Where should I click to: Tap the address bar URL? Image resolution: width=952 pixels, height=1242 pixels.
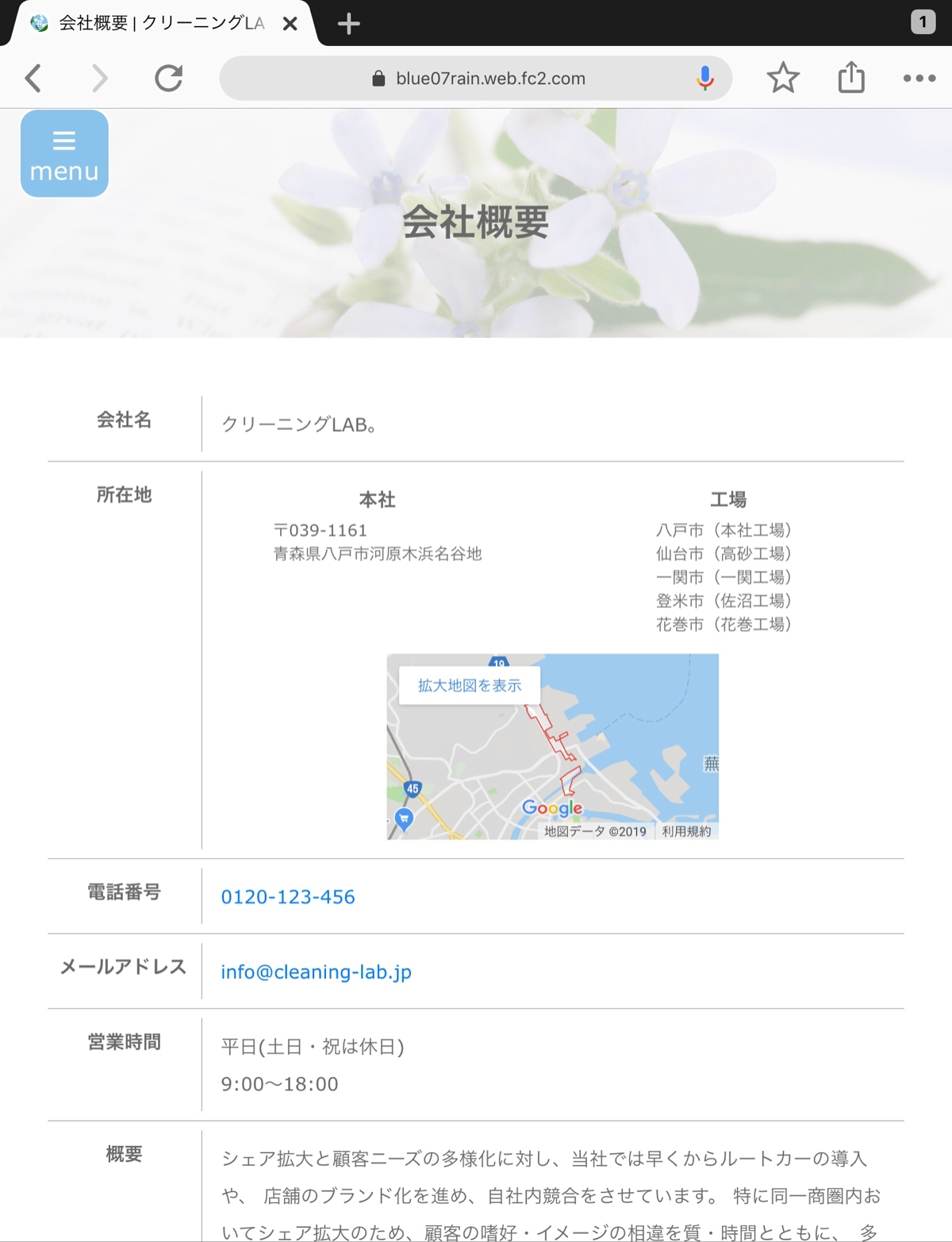click(489, 79)
